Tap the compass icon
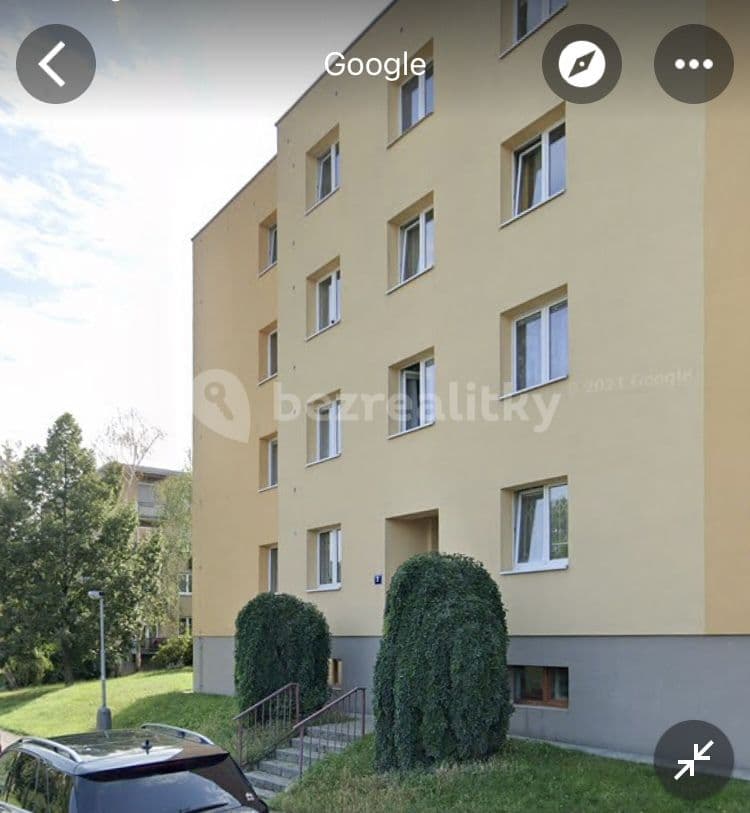This screenshot has height=813, width=750. click(x=581, y=64)
